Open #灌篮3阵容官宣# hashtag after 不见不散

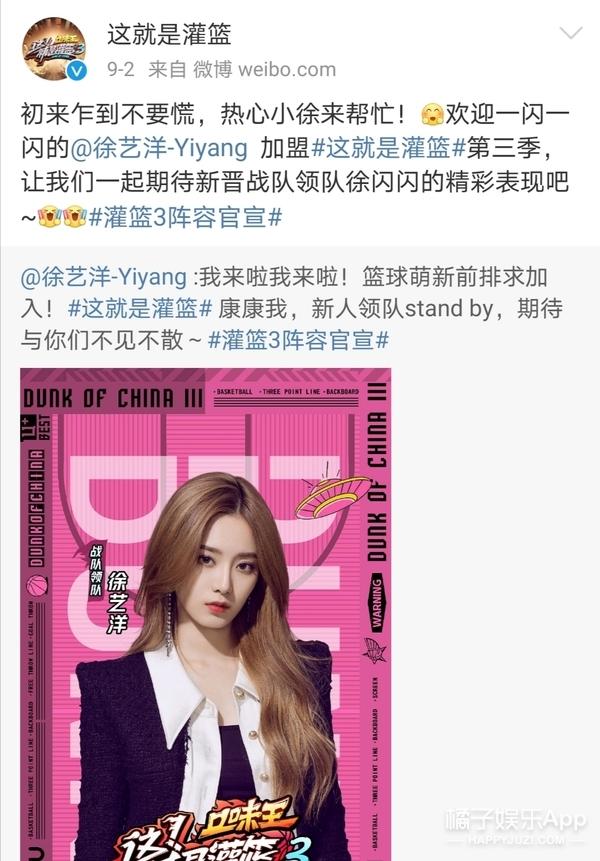pyautogui.click(x=298, y=340)
